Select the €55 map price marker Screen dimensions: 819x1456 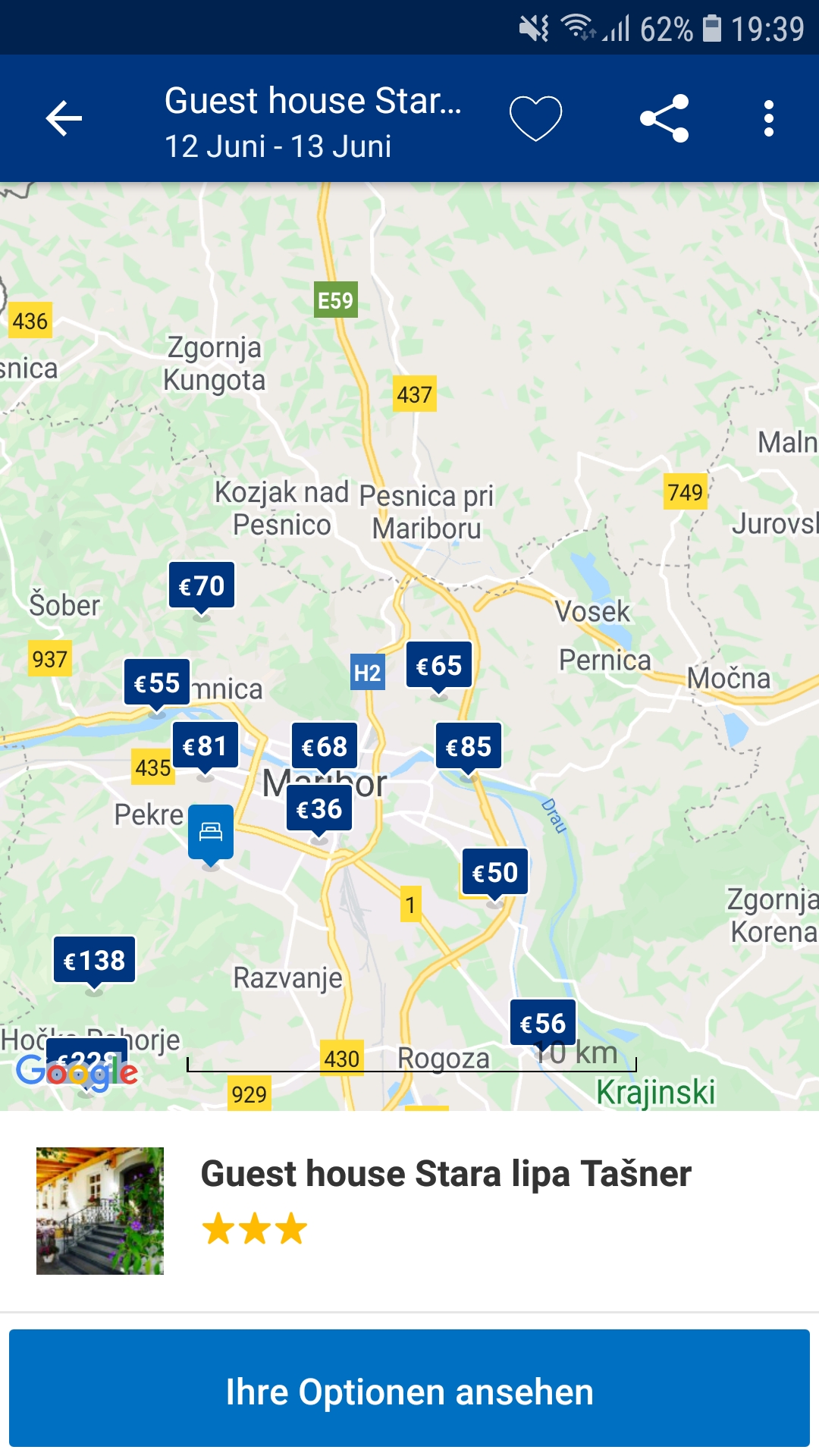(157, 682)
